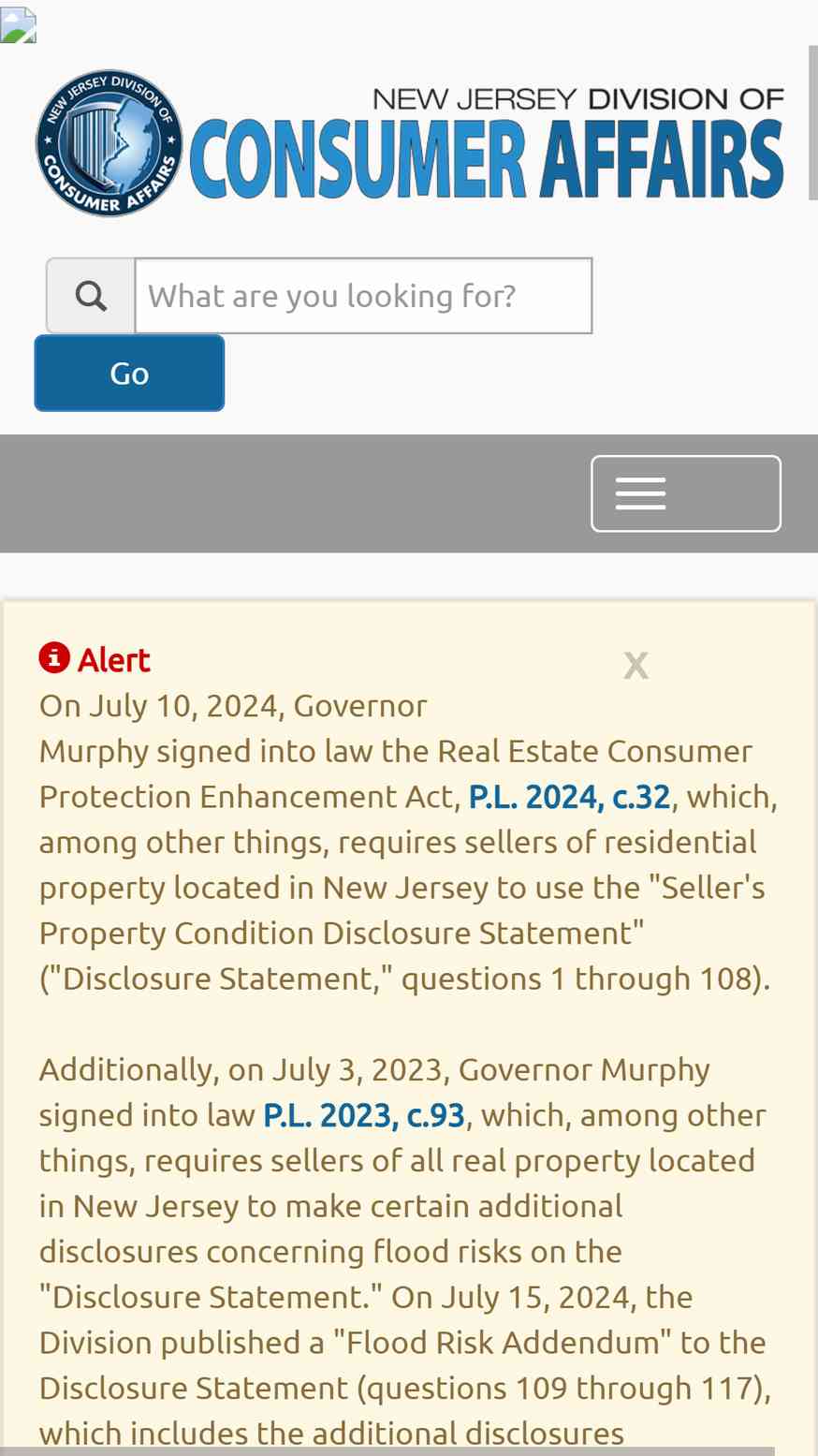
Task: Open the P.L. 2023, c.93 link
Action: point(364,1115)
